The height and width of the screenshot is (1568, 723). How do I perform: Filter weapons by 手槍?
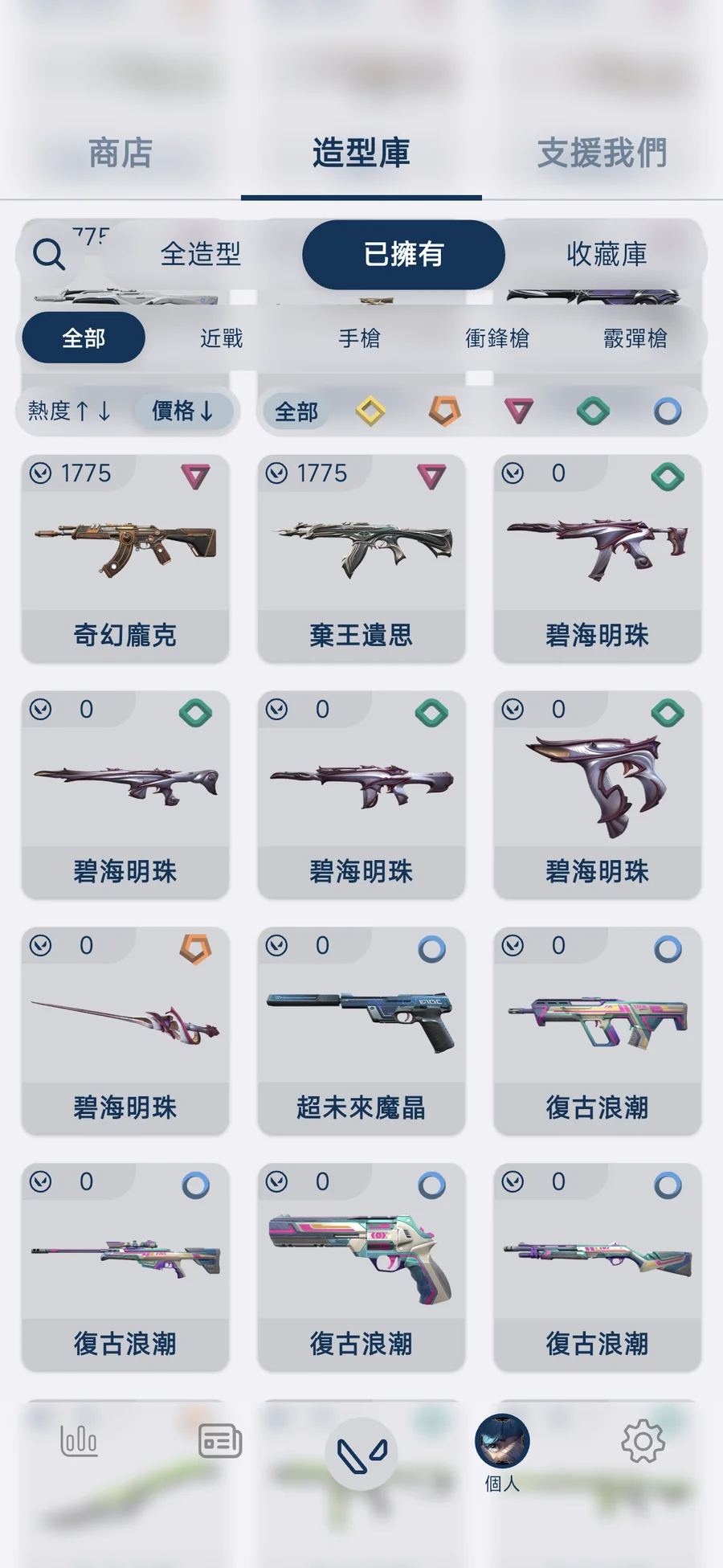(x=359, y=338)
